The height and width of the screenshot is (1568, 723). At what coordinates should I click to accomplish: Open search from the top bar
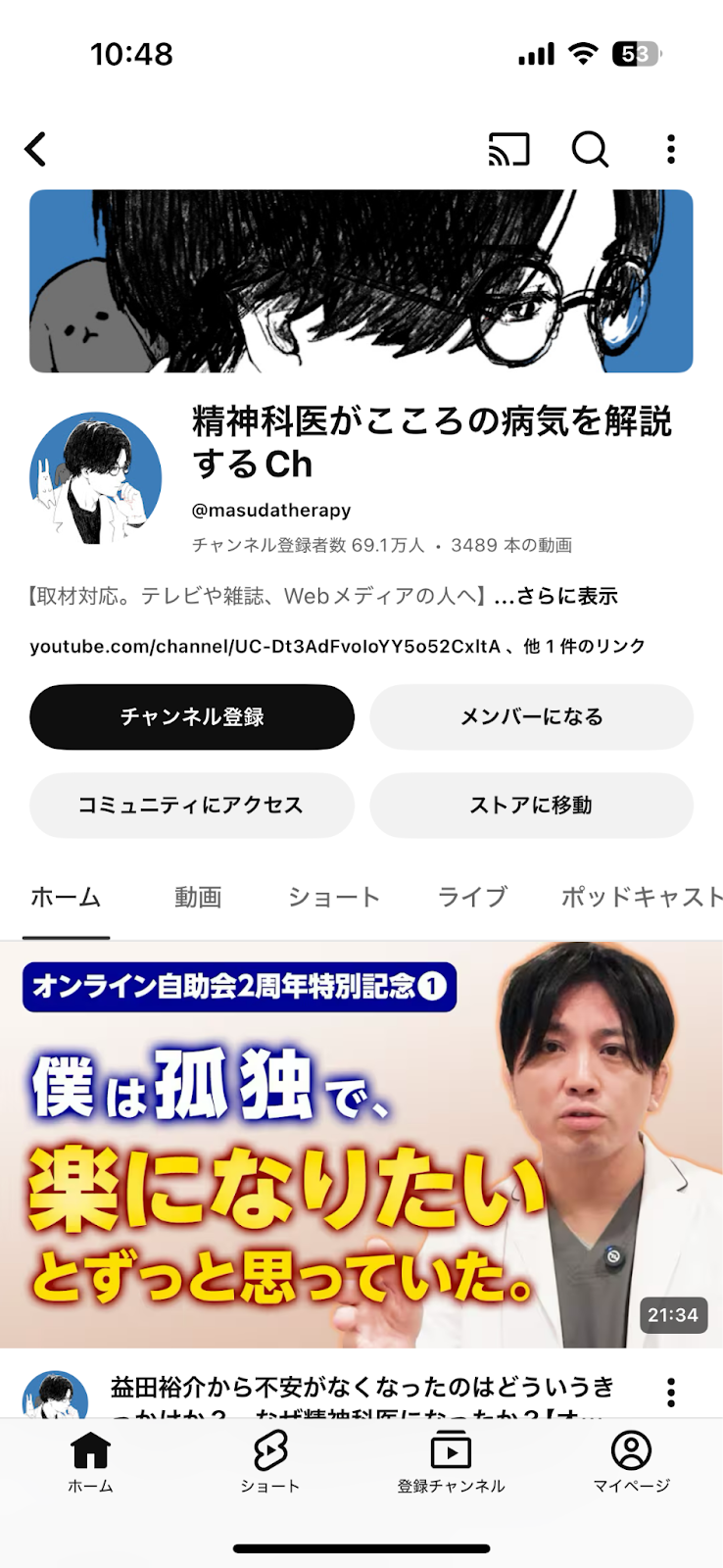pyautogui.click(x=590, y=150)
